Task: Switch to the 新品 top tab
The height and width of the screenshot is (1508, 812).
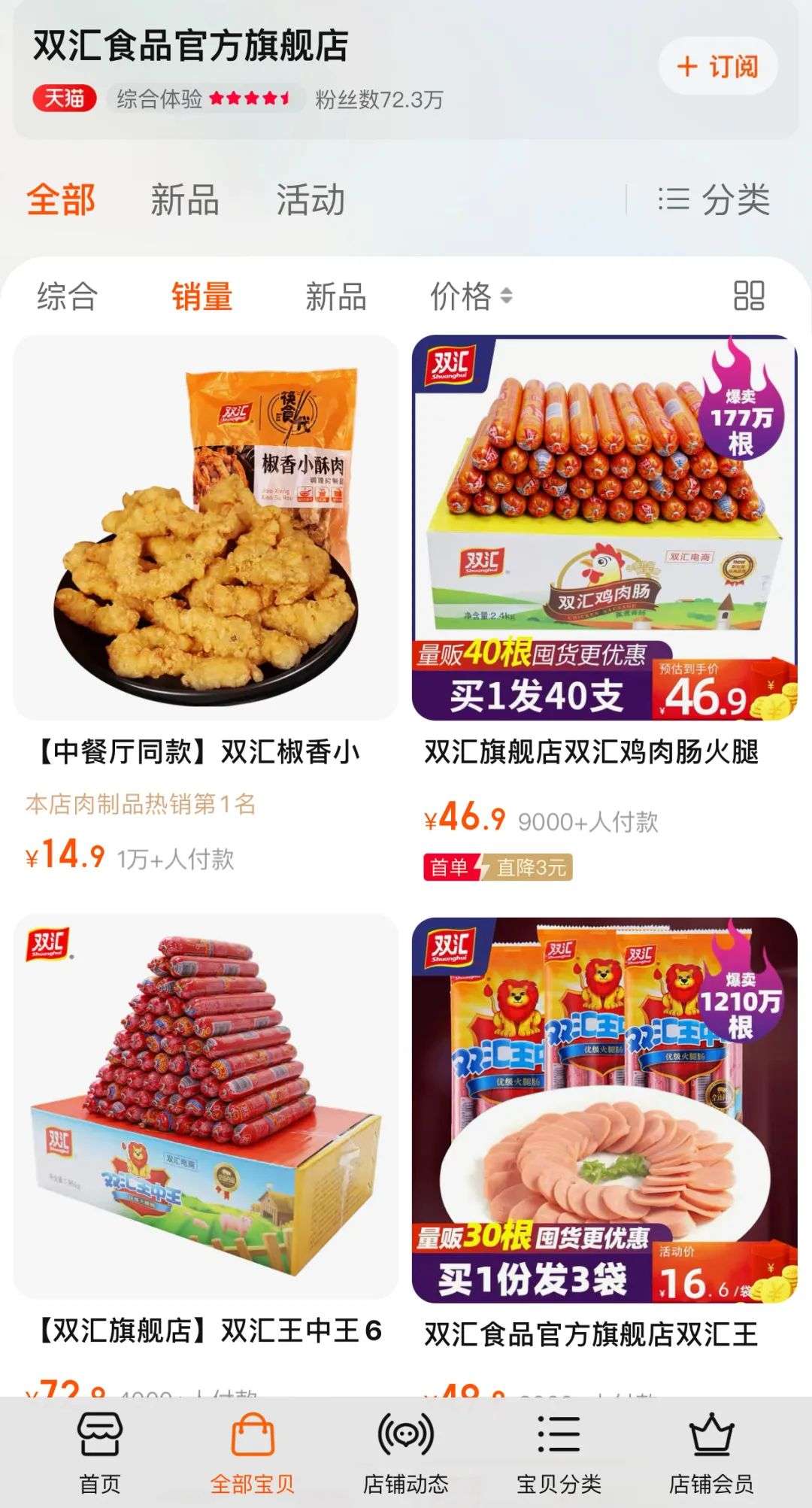Action: coord(185,200)
